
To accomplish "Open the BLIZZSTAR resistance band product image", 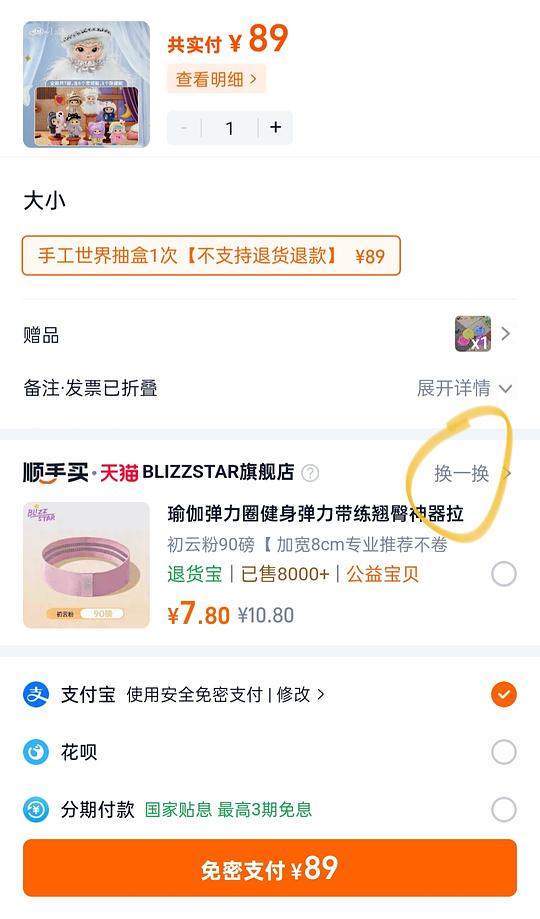I will 86,565.
